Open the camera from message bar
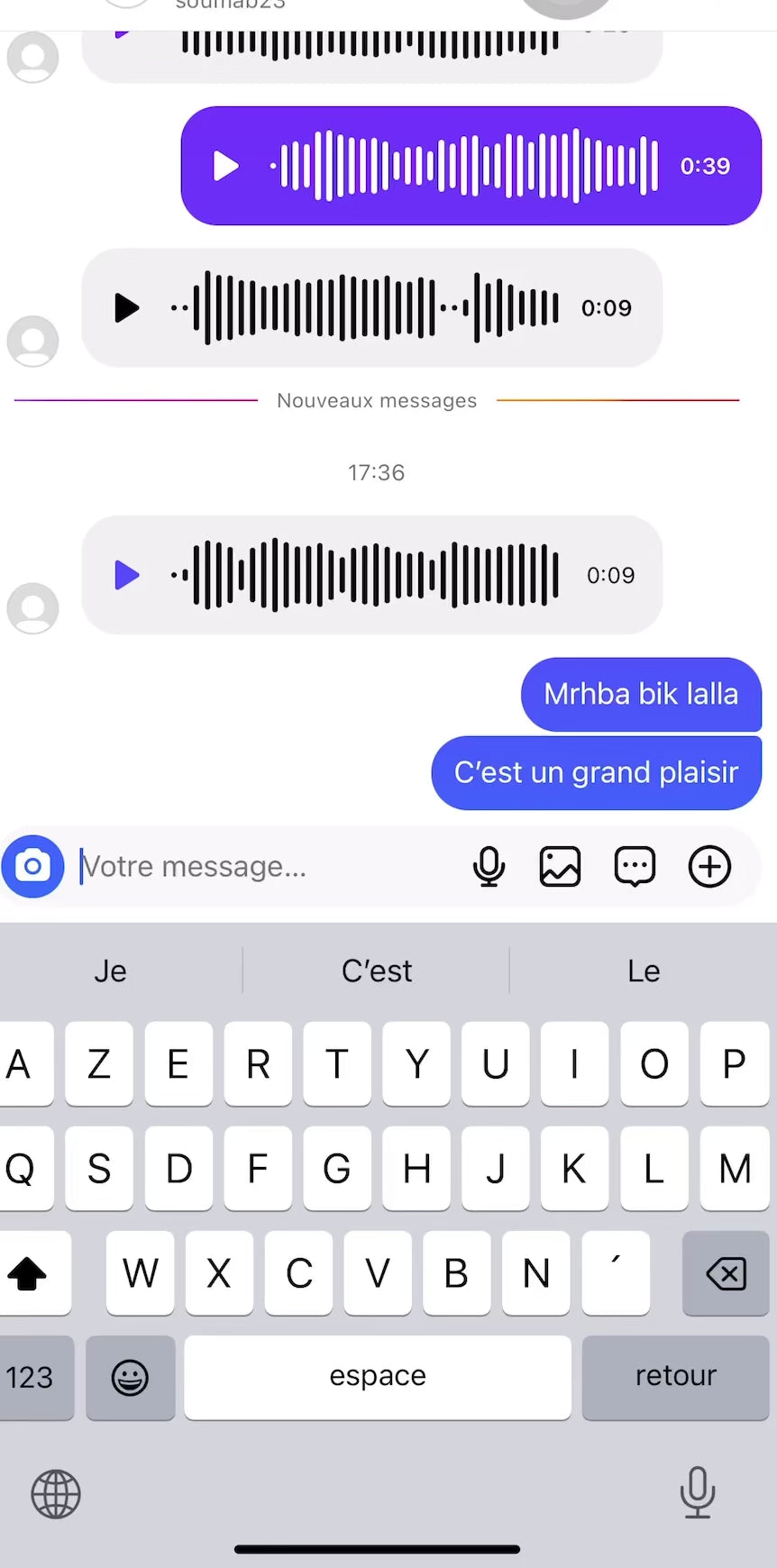 [33, 867]
